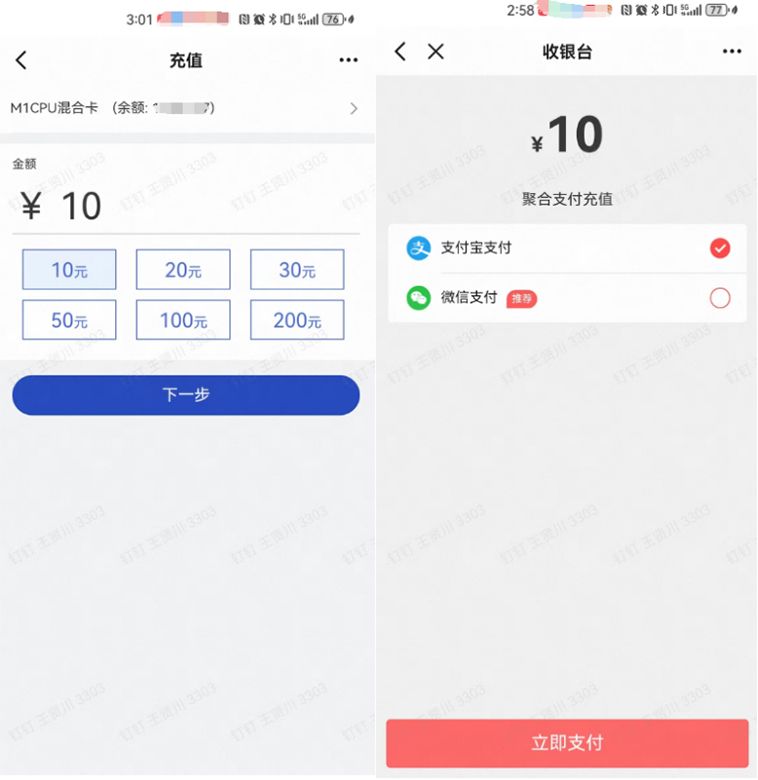Select the 10元 amount
The image size is (758, 780).
point(69,270)
